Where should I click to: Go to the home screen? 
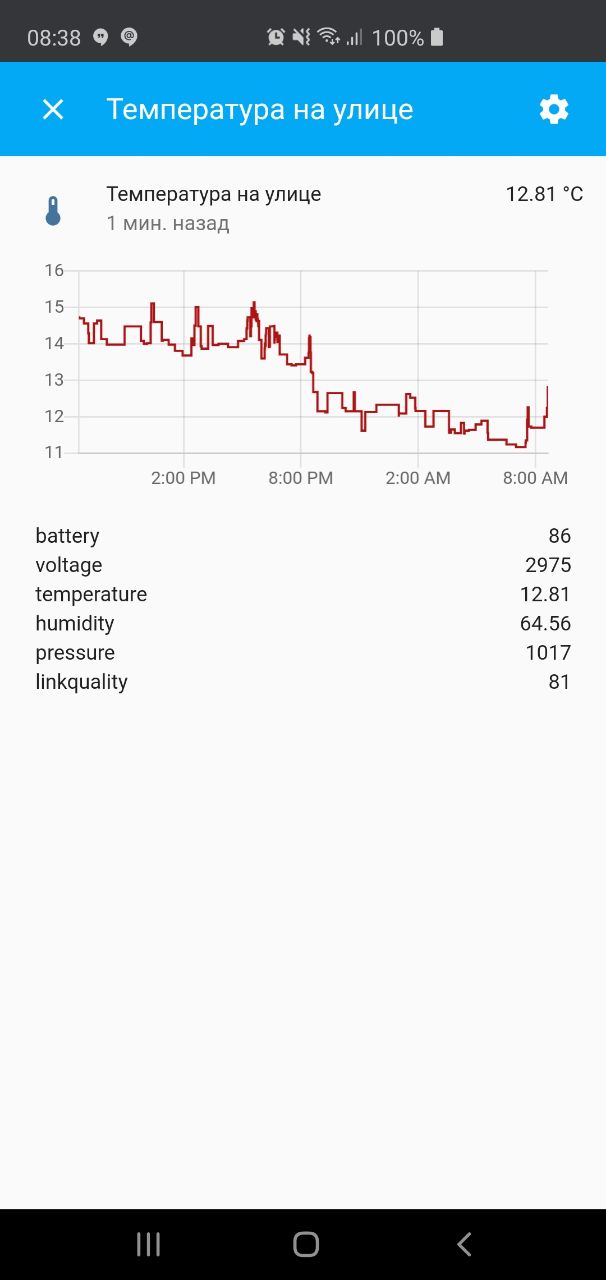306,1244
